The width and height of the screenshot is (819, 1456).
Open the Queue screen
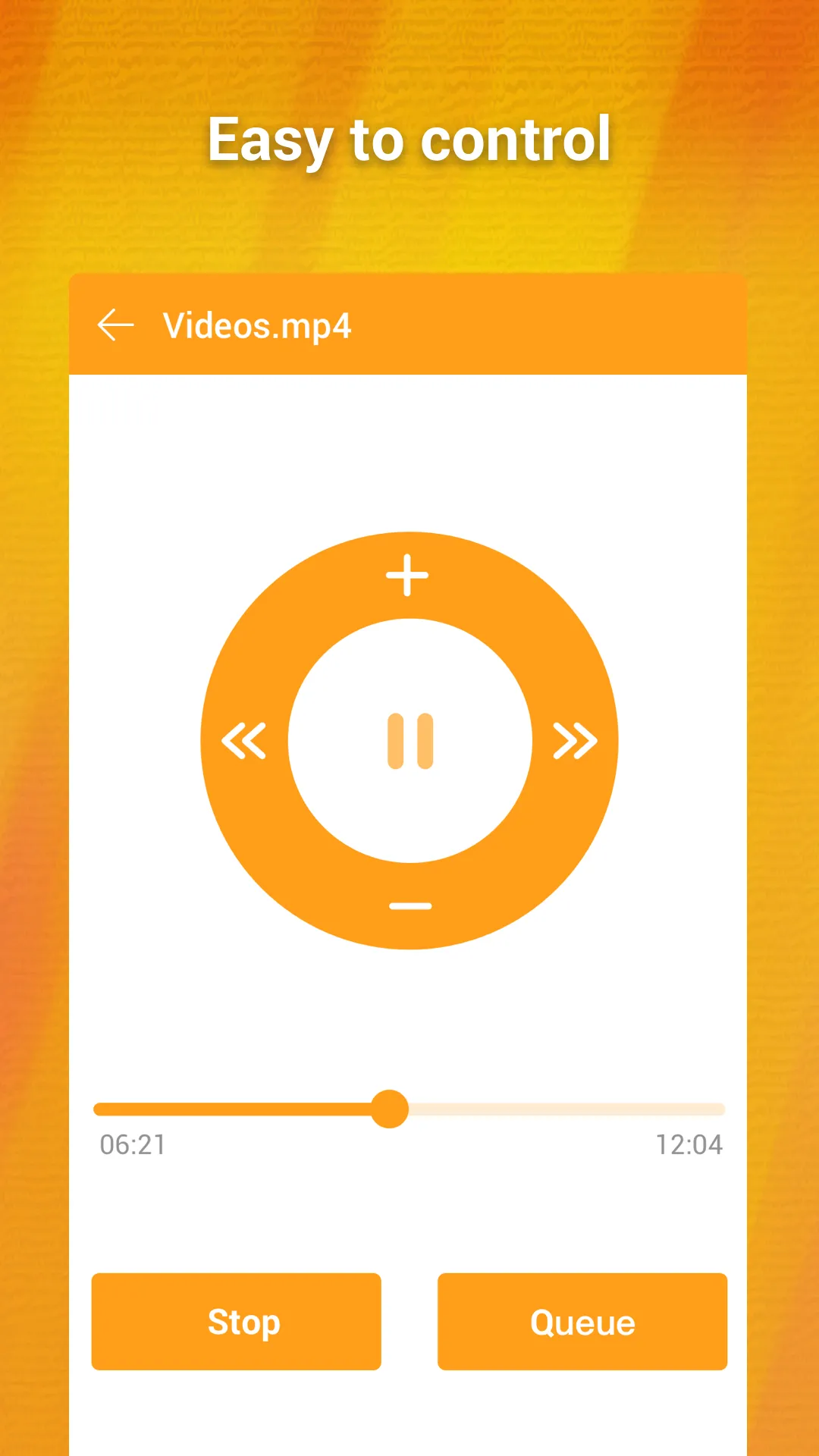click(x=582, y=1323)
